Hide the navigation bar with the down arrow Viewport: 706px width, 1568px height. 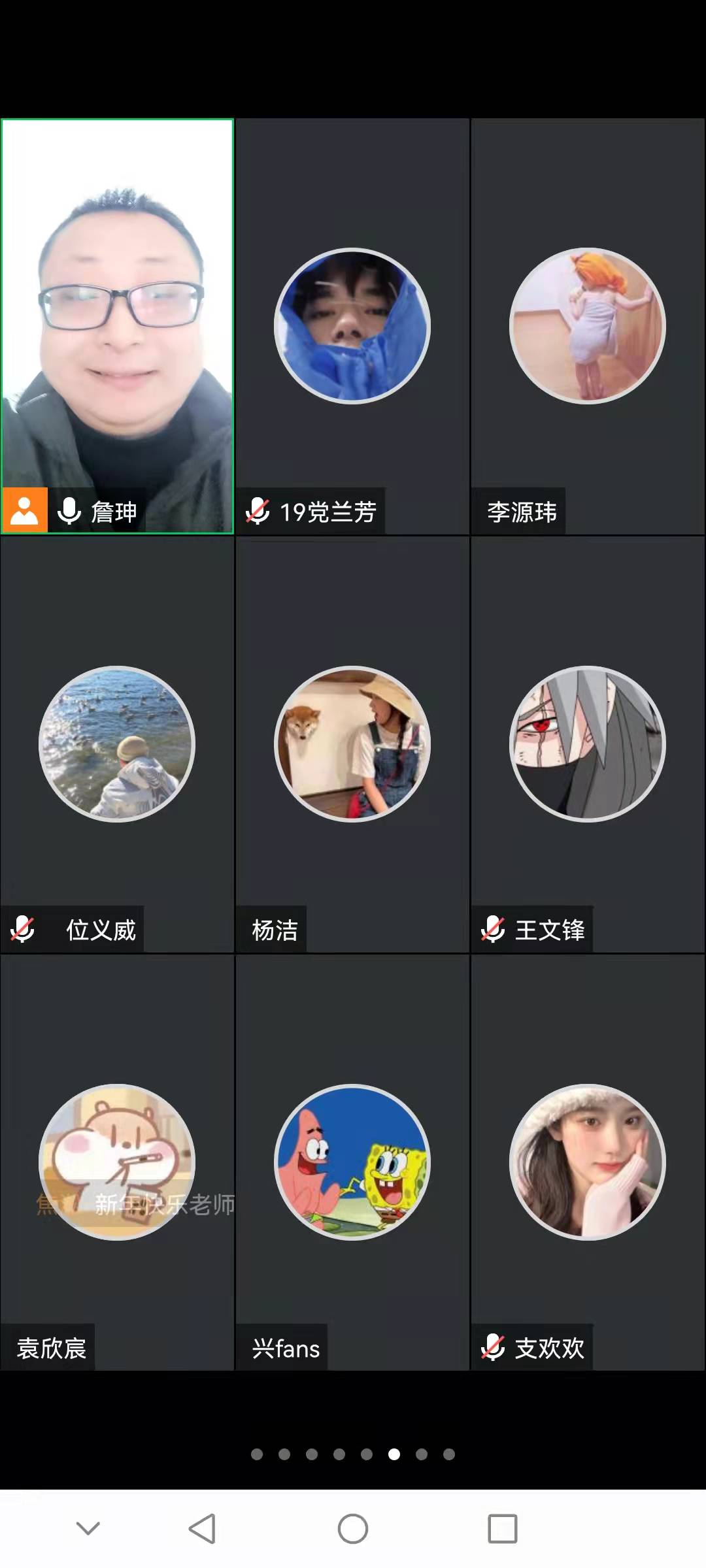point(88,1528)
